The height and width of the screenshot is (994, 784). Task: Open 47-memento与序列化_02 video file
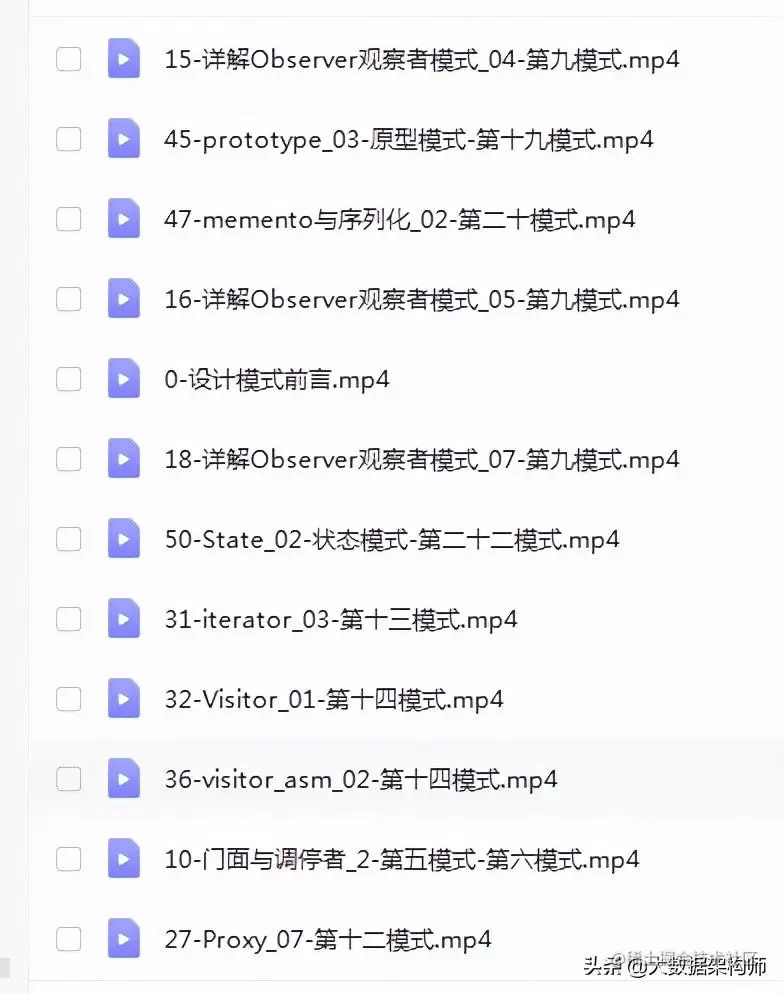coord(399,219)
